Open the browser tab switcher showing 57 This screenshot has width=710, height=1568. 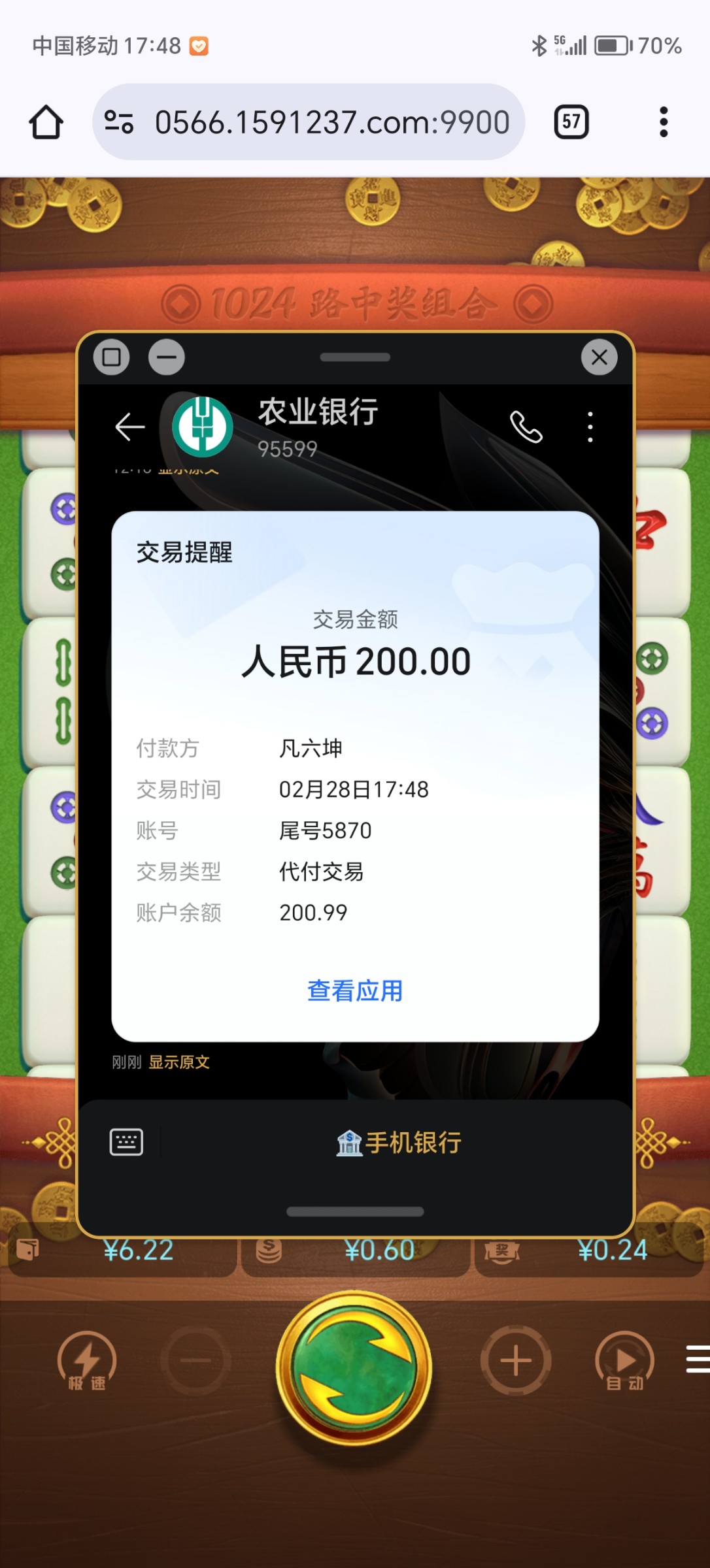click(x=571, y=122)
